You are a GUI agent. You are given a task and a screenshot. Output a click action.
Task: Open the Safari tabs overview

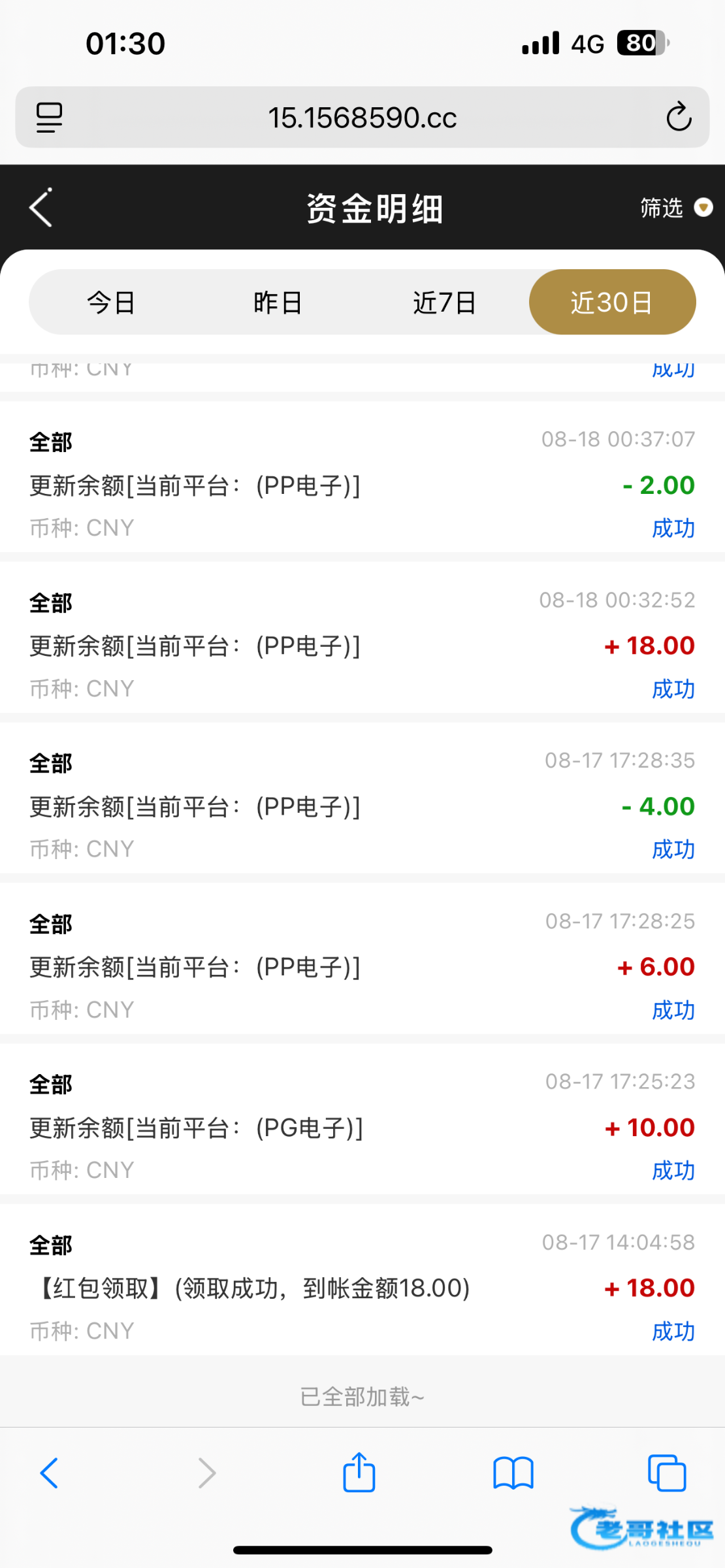point(667,1473)
